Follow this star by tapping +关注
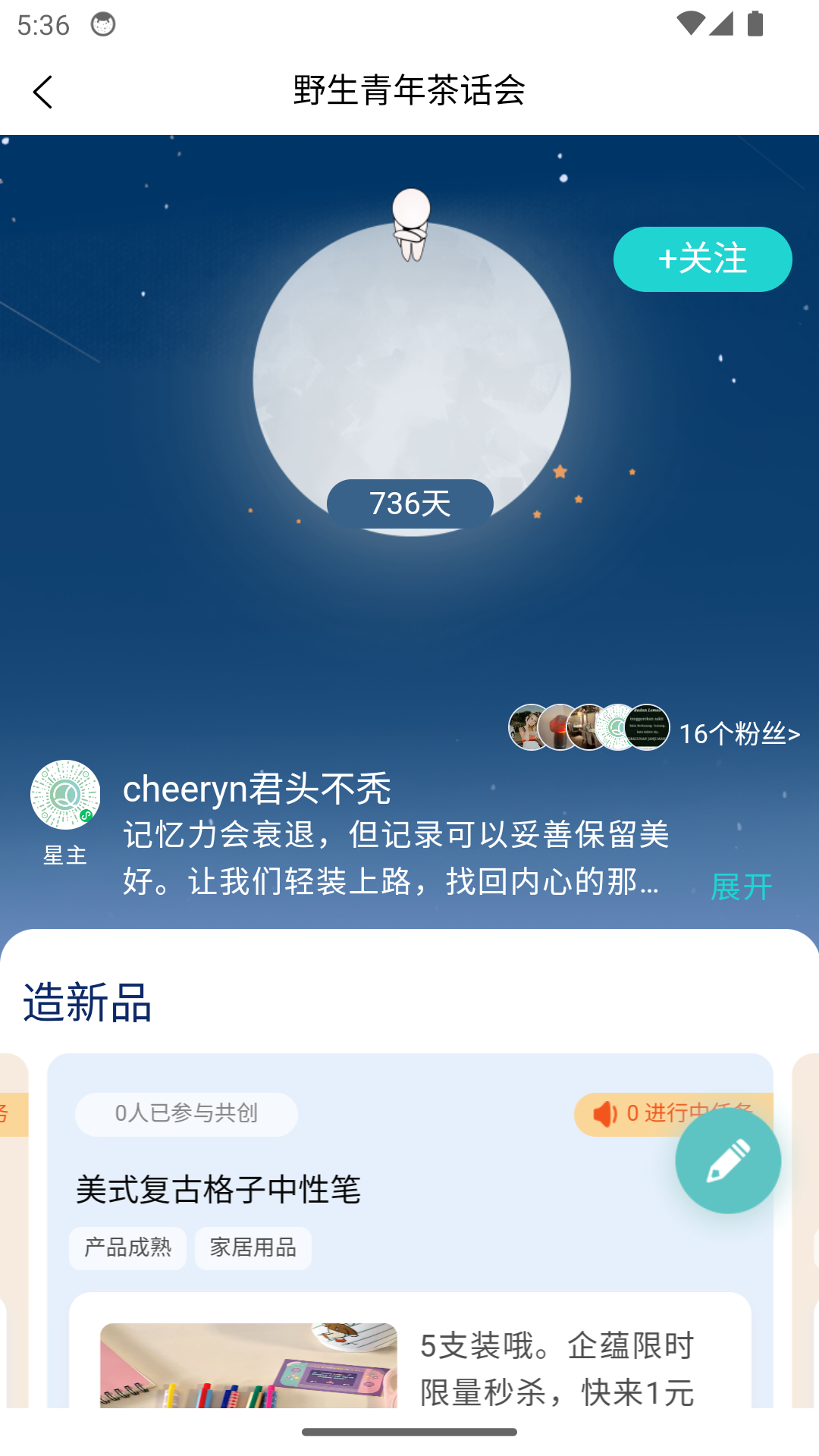 pos(701,259)
